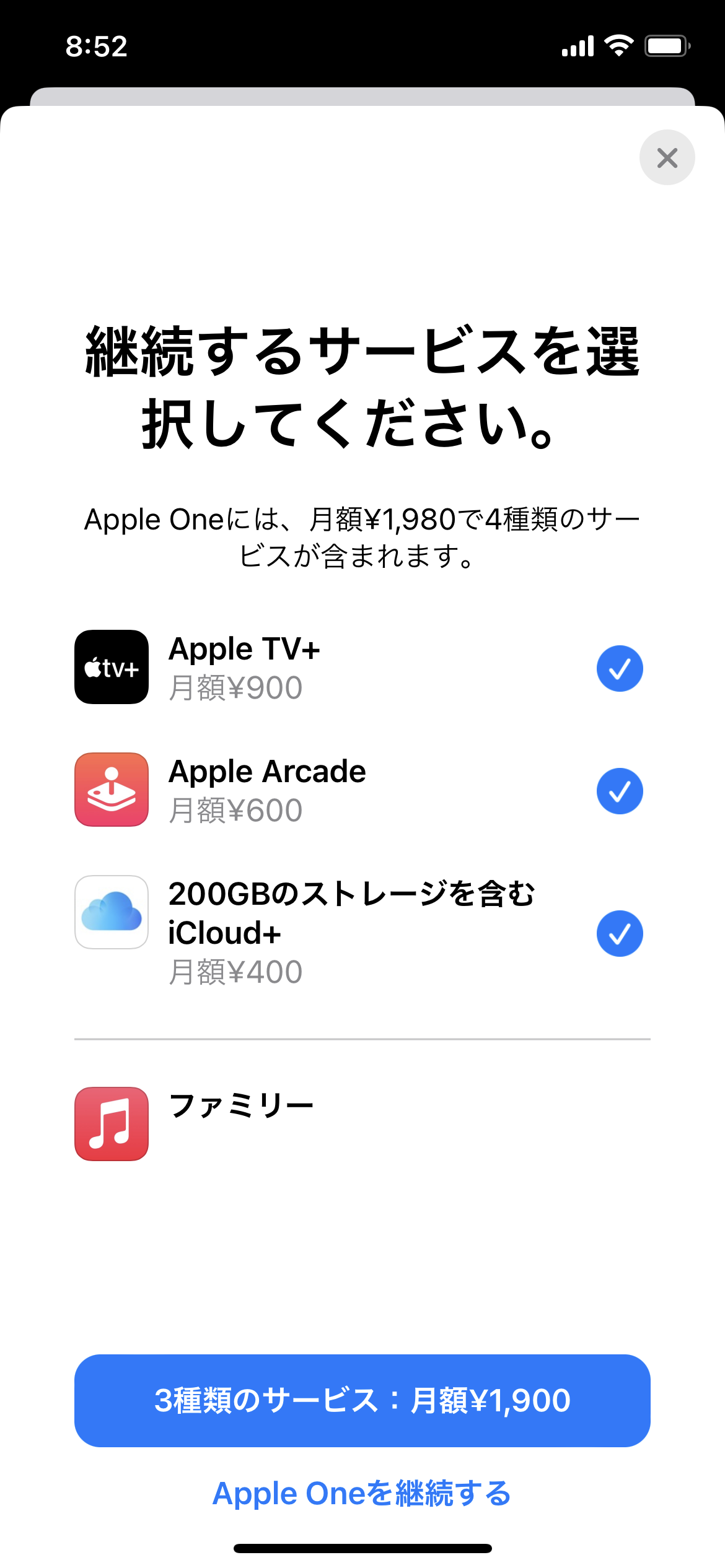Uncheck the Apple TV+ service
This screenshot has height=1568, width=725.
click(620, 668)
